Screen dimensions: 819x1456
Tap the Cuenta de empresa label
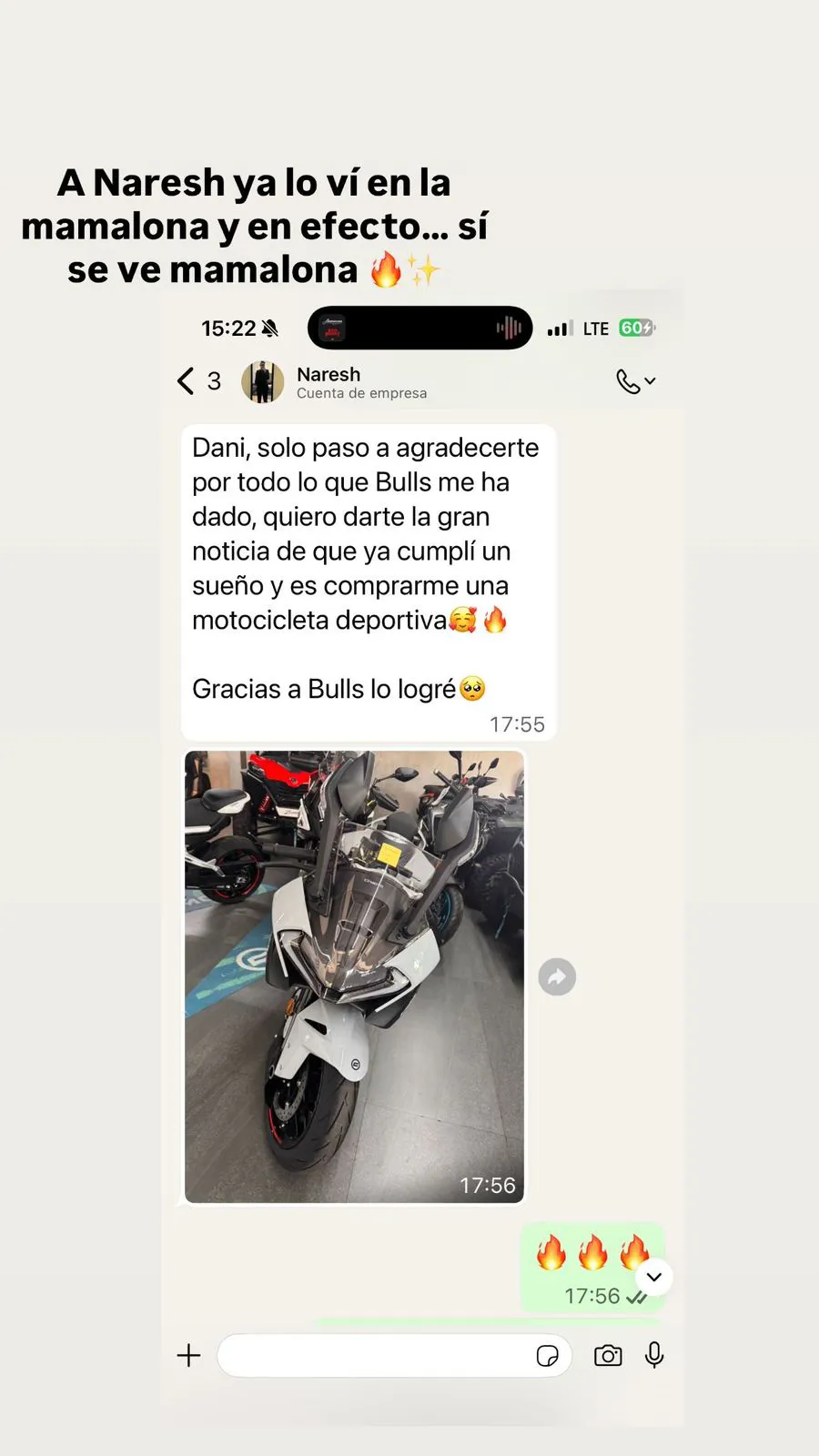(x=361, y=393)
